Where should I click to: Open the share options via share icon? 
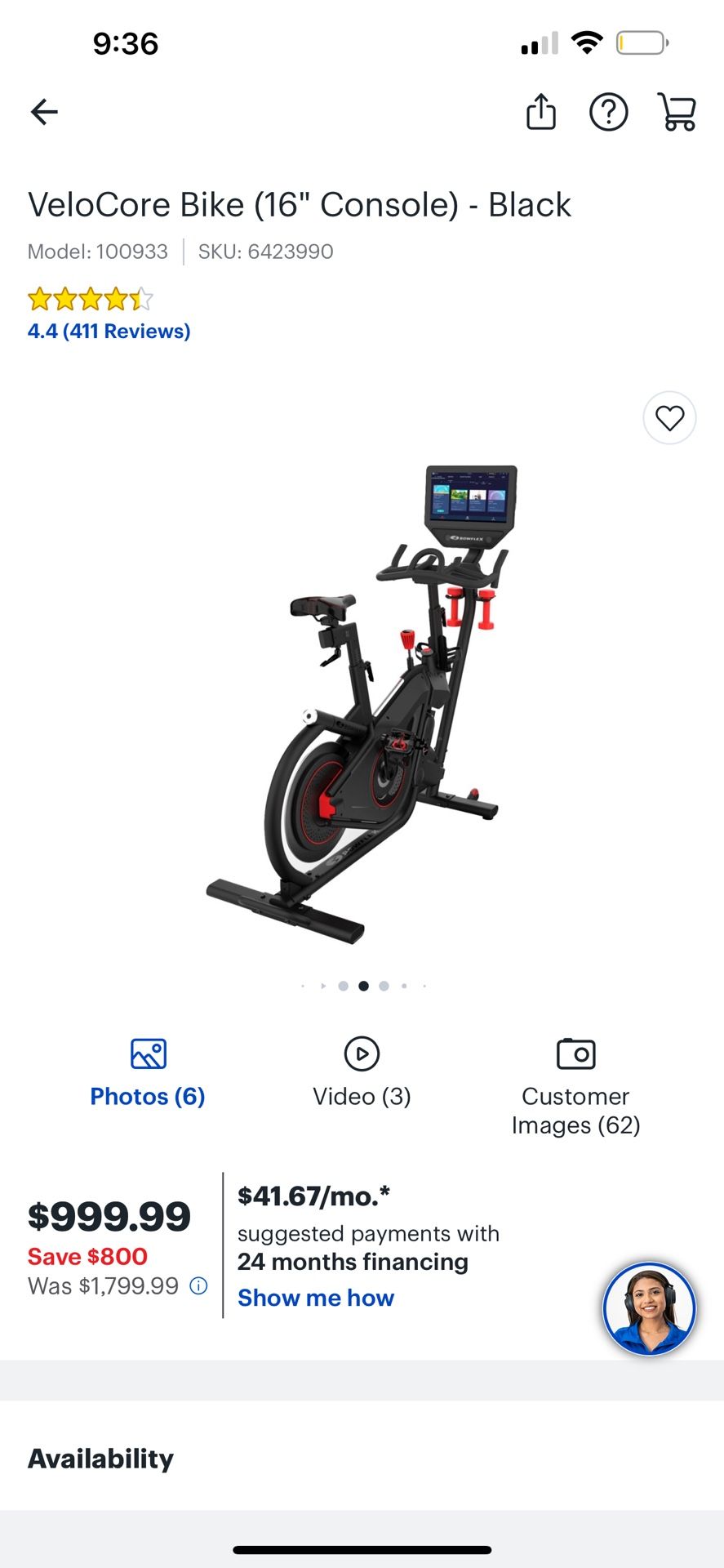tap(541, 113)
